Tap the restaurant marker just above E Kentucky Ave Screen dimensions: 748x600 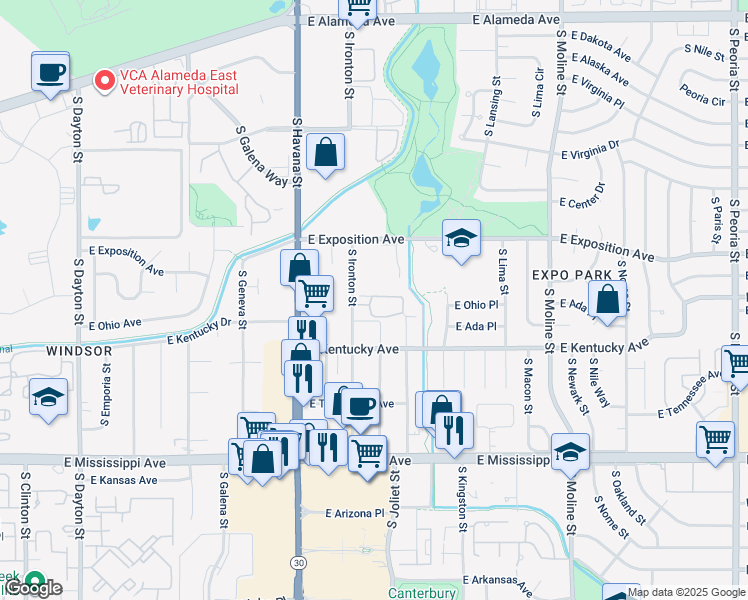coord(308,330)
